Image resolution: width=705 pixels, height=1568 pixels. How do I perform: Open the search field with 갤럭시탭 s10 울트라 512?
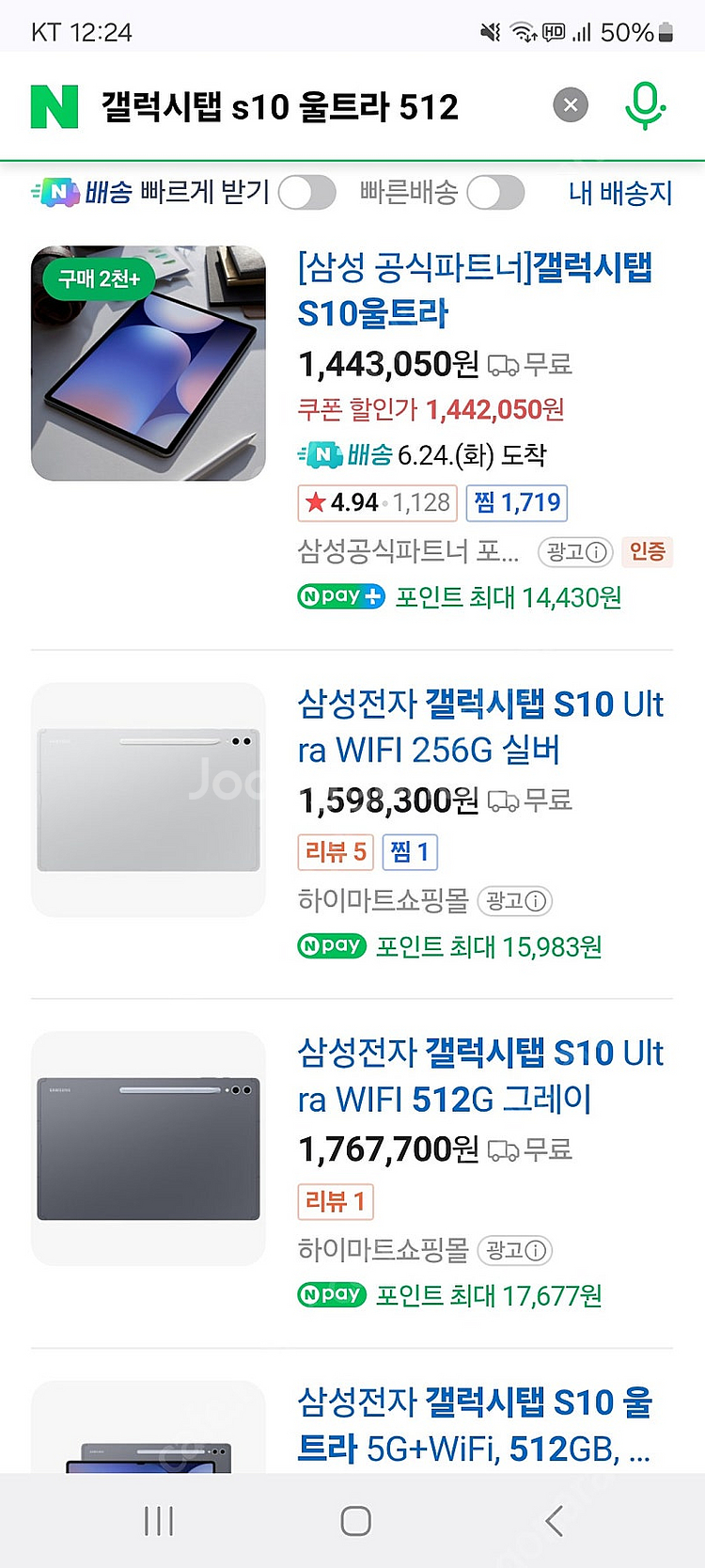pyautogui.click(x=280, y=106)
